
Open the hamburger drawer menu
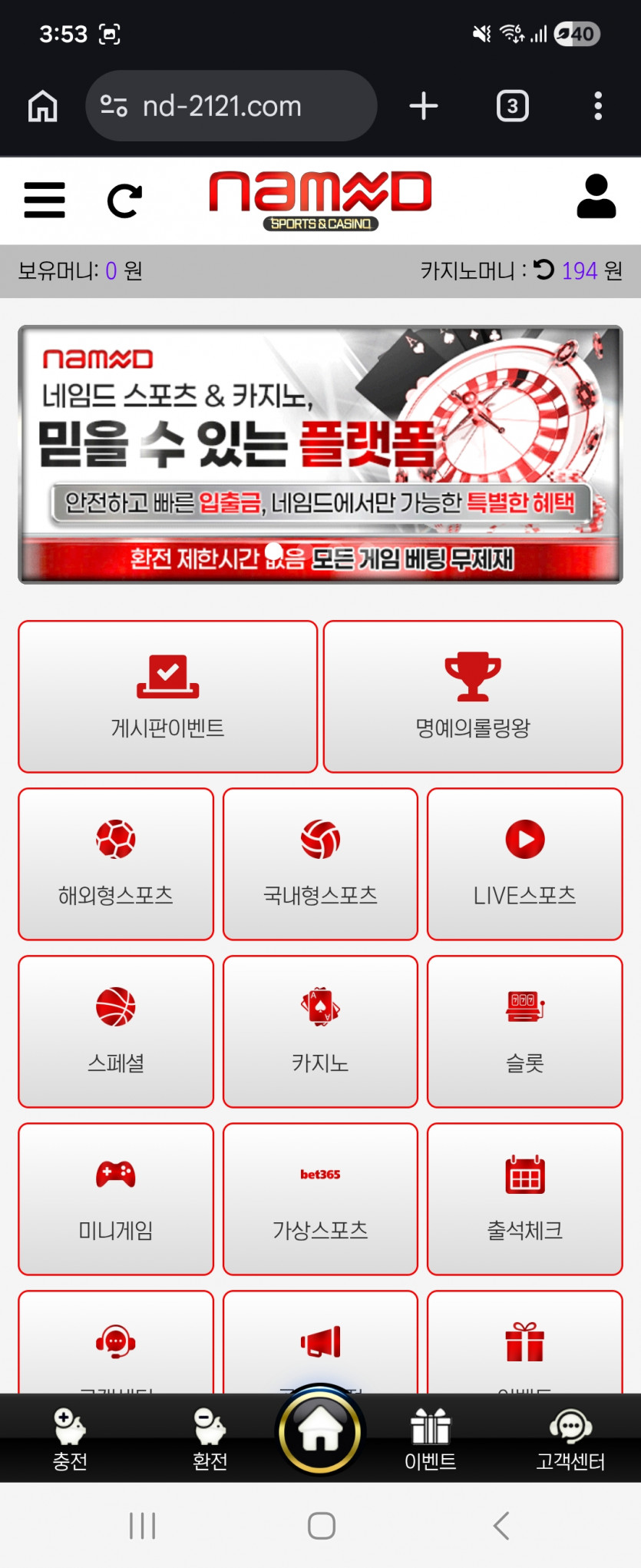45,201
